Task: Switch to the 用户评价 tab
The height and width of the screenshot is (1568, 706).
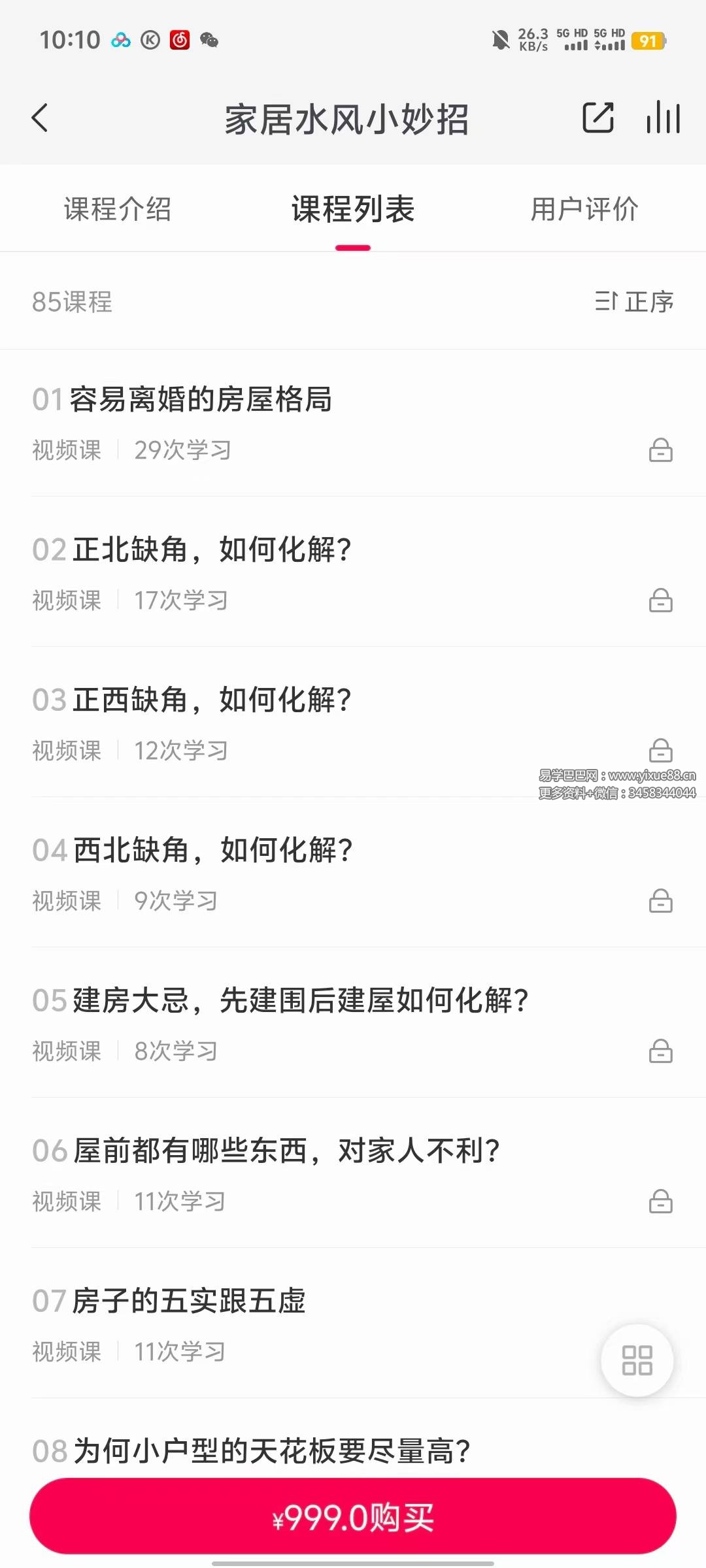Action: tap(584, 210)
